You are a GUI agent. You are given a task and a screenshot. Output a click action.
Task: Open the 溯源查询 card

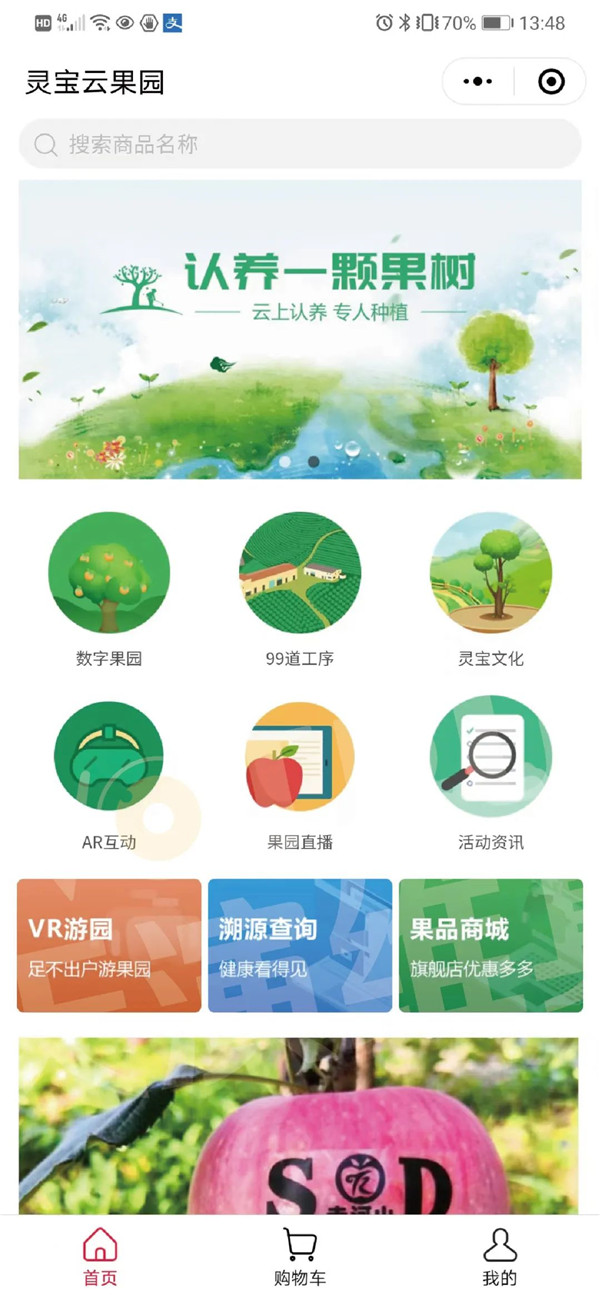300,946
